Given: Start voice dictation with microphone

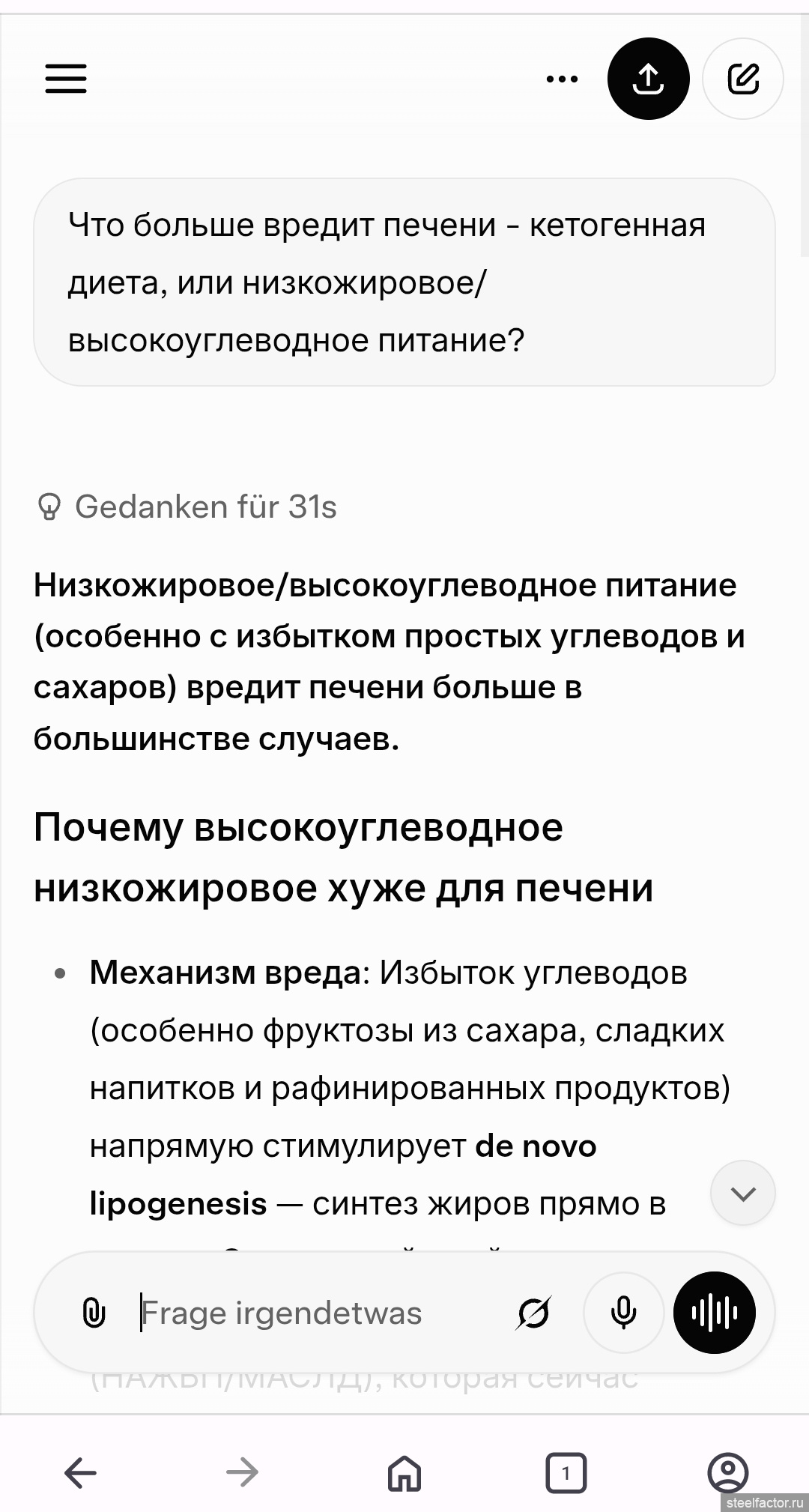Looking at the screenshot, I should 623,1313.
